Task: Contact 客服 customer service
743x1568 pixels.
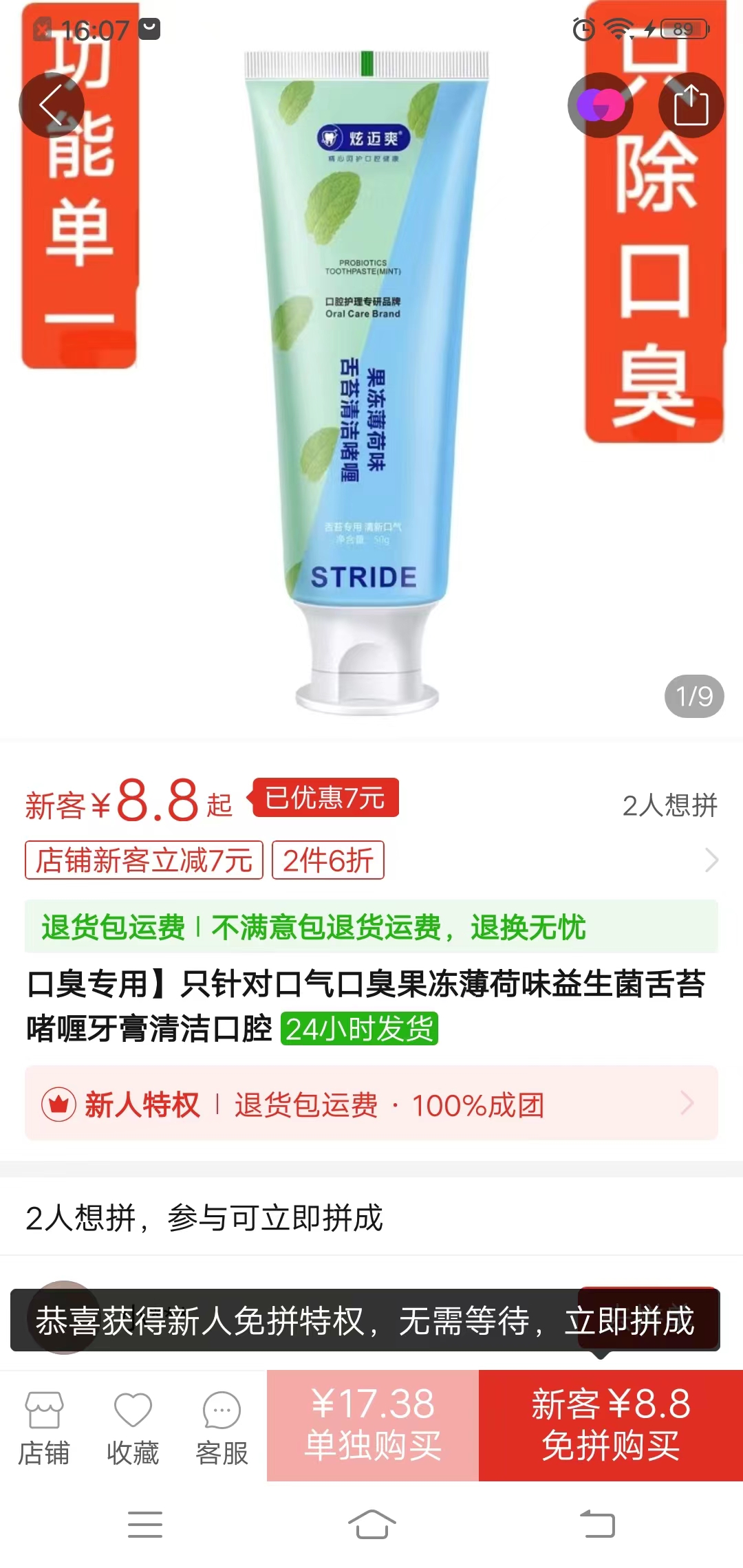Action: pos(222,1427)
